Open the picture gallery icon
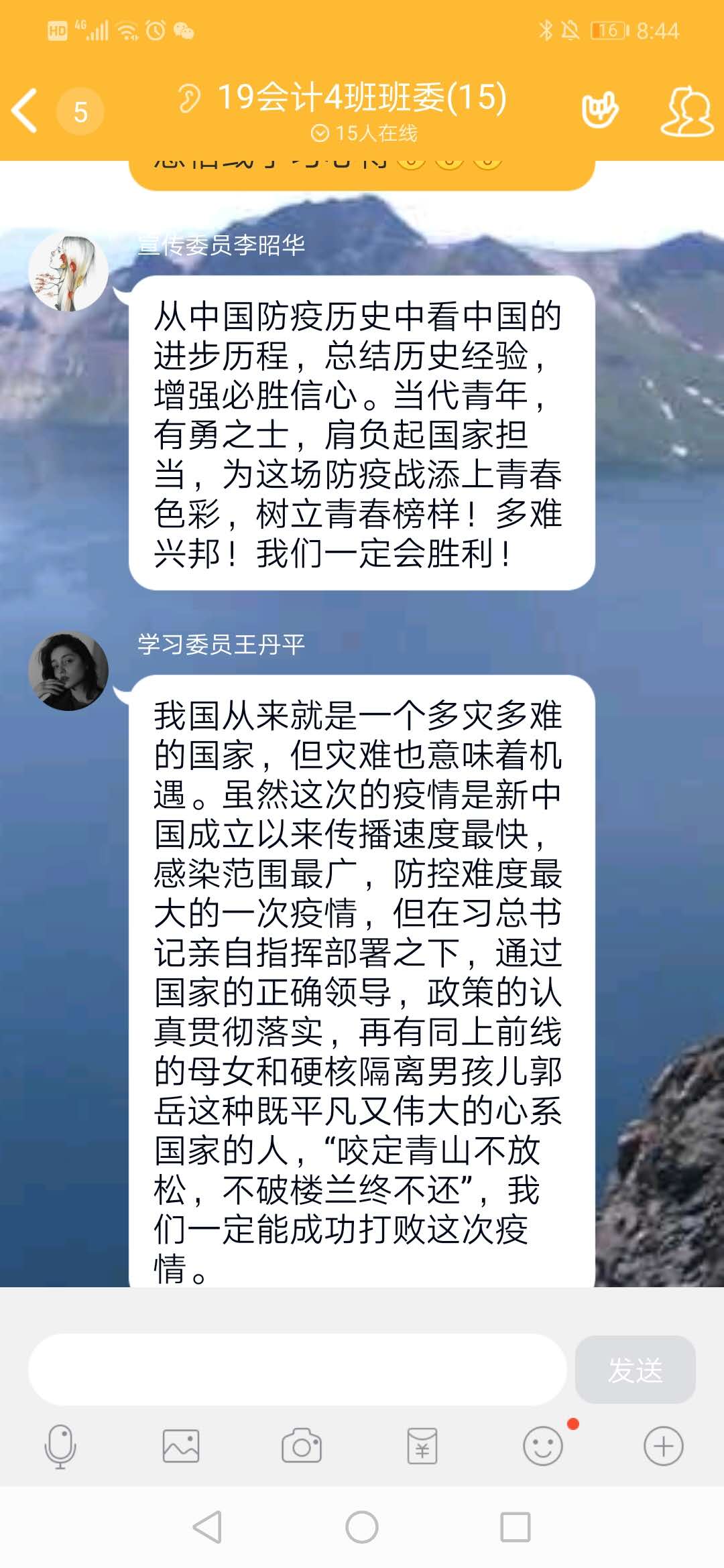 (181, 1447)
